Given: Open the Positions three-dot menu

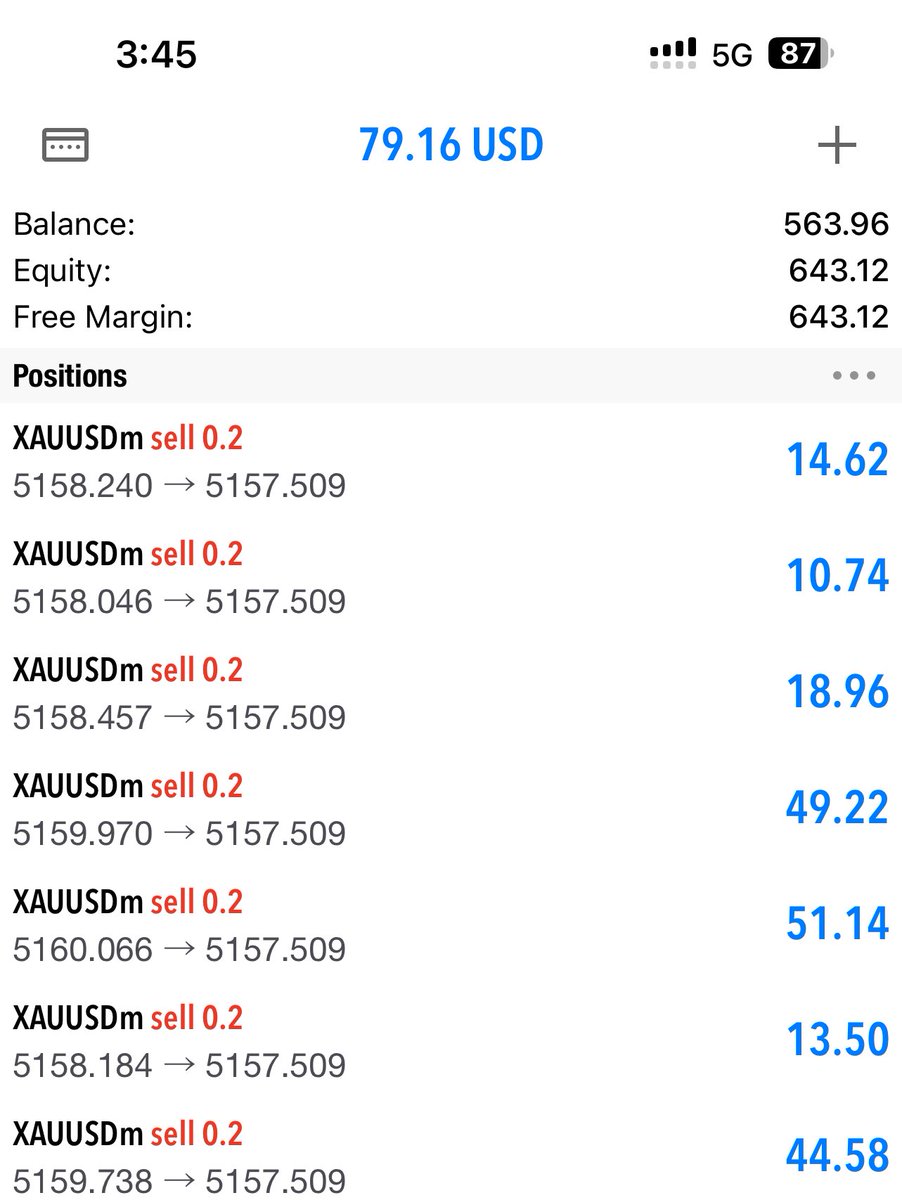Looking at the screenshot, I should point(854,376).
